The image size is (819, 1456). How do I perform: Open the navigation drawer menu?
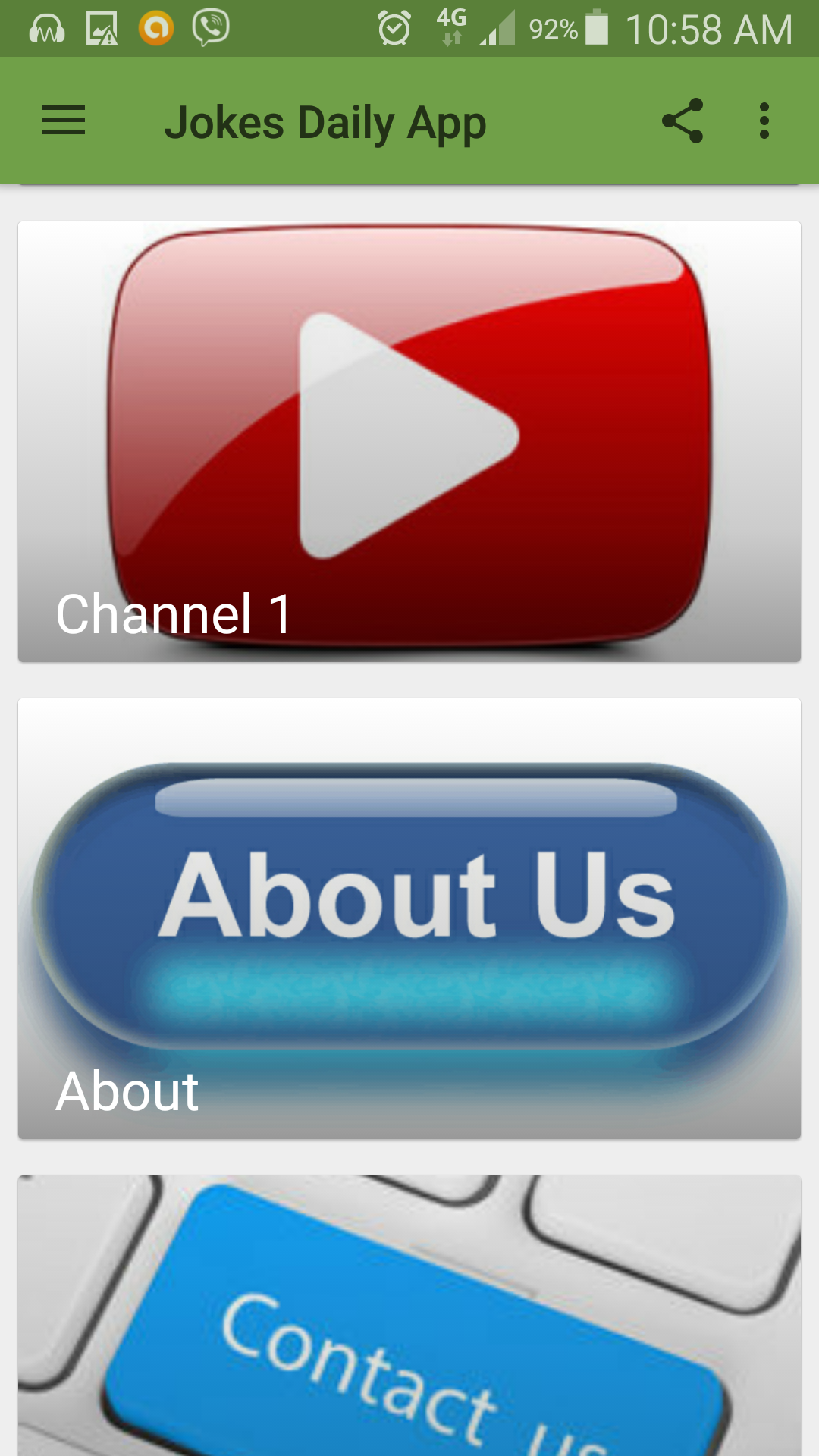(64, 121)
